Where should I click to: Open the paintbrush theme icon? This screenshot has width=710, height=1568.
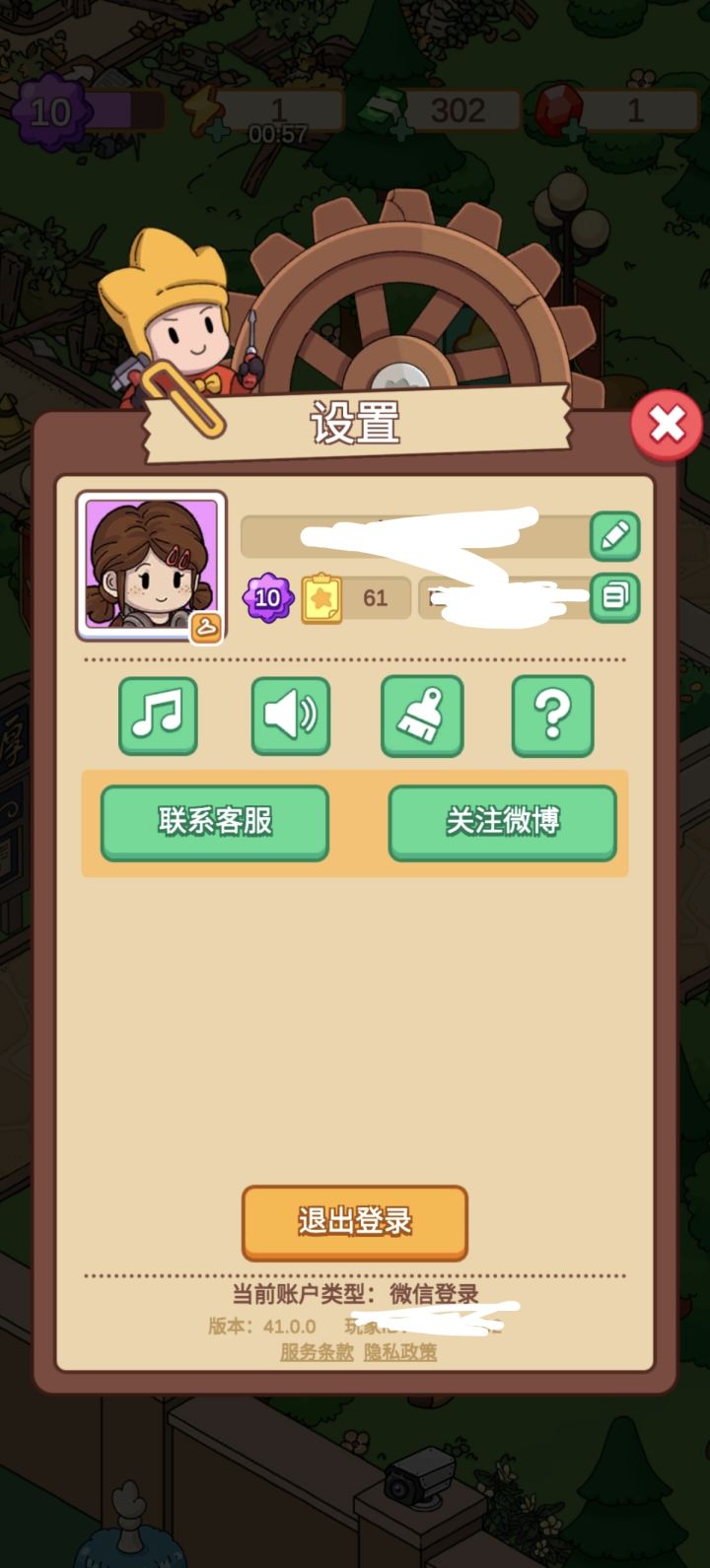click(x=421, y=716)
